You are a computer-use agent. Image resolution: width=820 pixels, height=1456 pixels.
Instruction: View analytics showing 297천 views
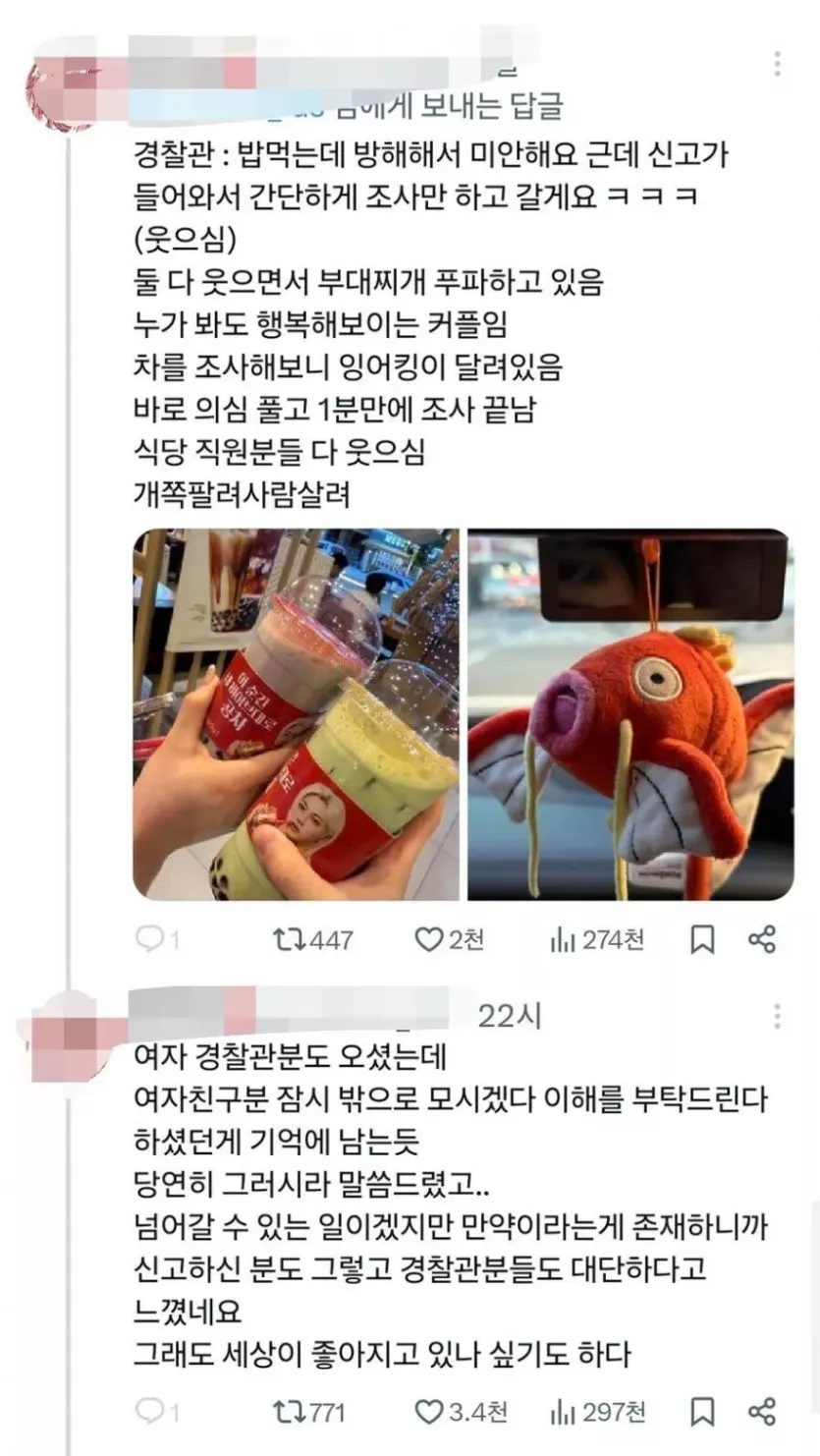tap(563, 1413)
